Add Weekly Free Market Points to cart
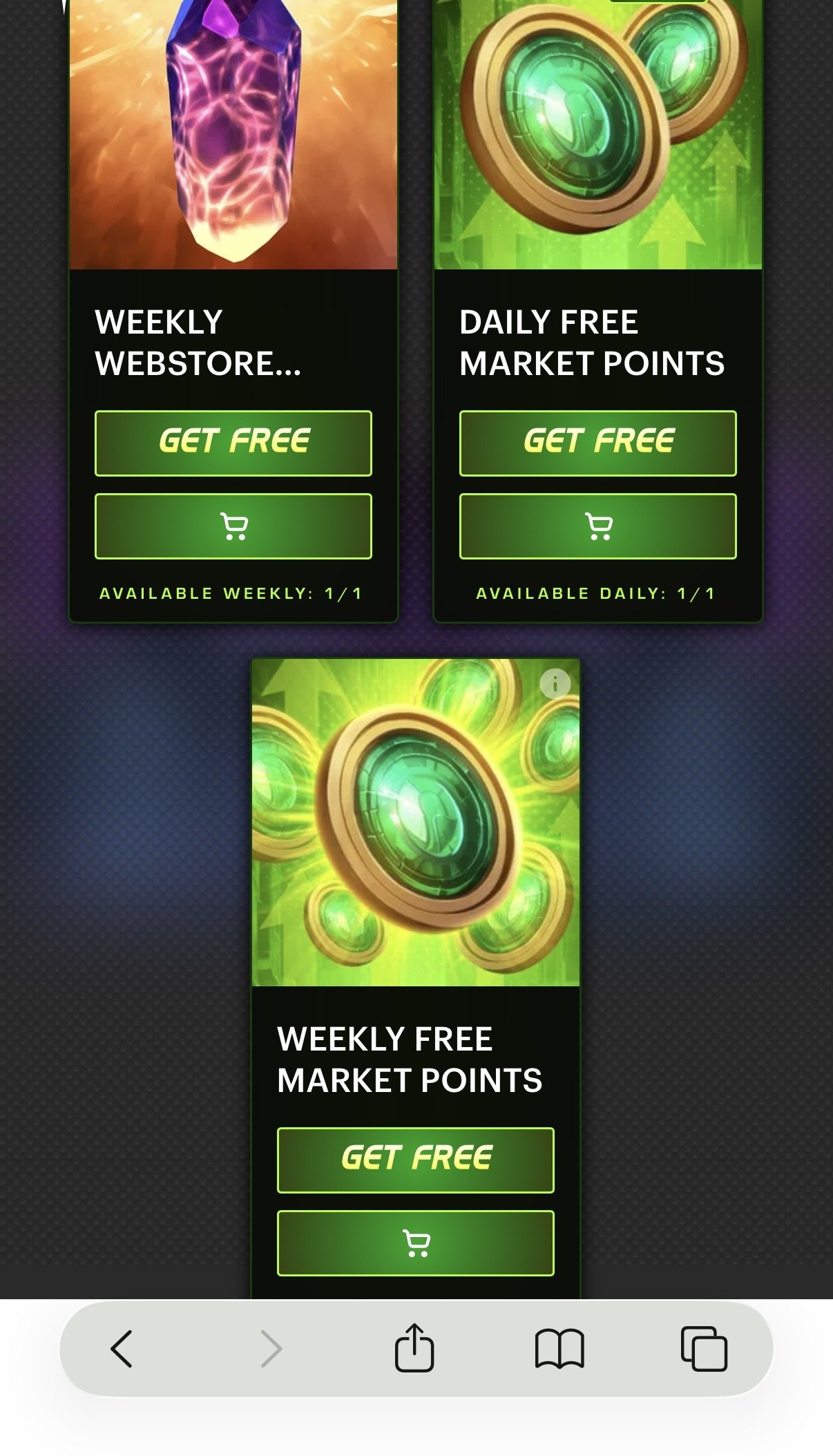This screenshot has height=1456, width=833. tap(416, 1243)
